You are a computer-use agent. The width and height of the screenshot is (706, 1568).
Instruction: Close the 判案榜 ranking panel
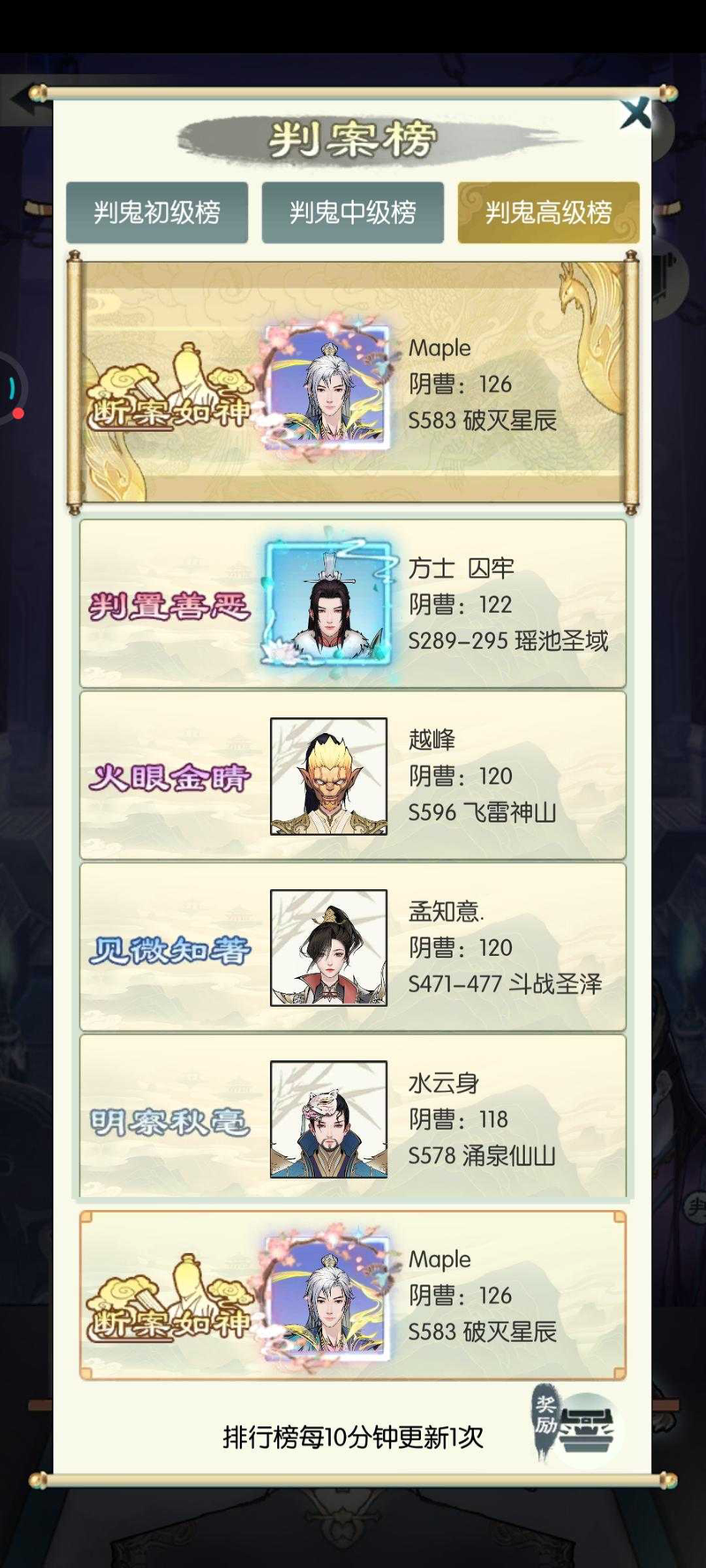(x=635, y=115)
